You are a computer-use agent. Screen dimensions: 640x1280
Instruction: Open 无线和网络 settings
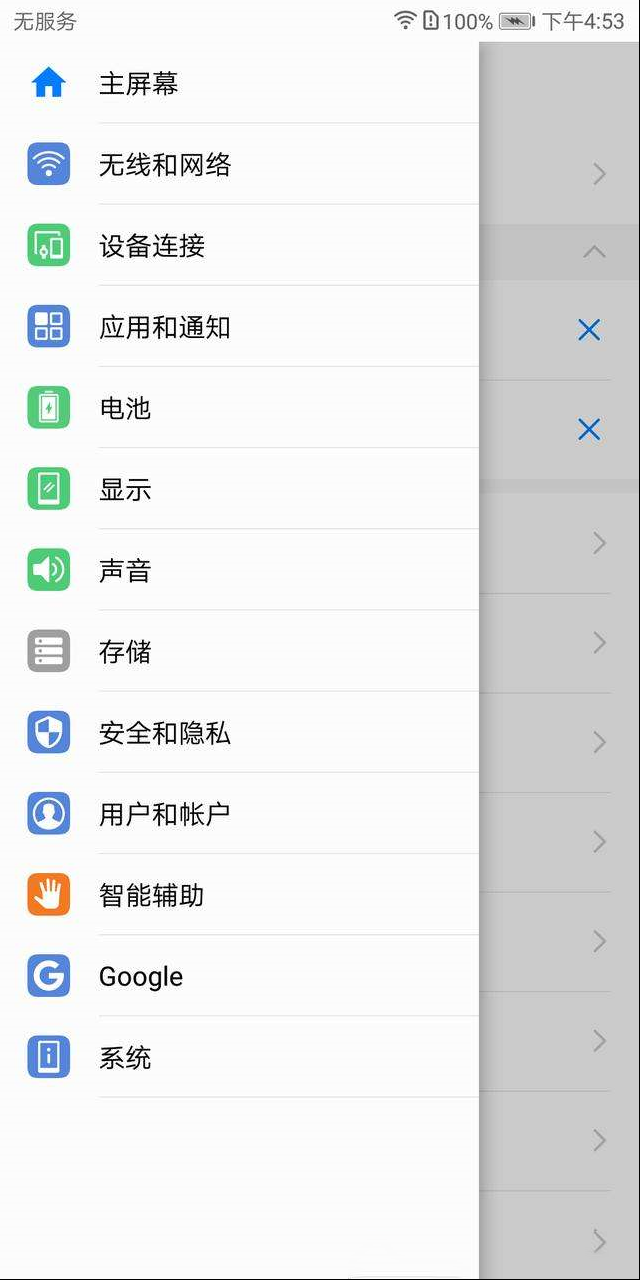coord(239,164)
